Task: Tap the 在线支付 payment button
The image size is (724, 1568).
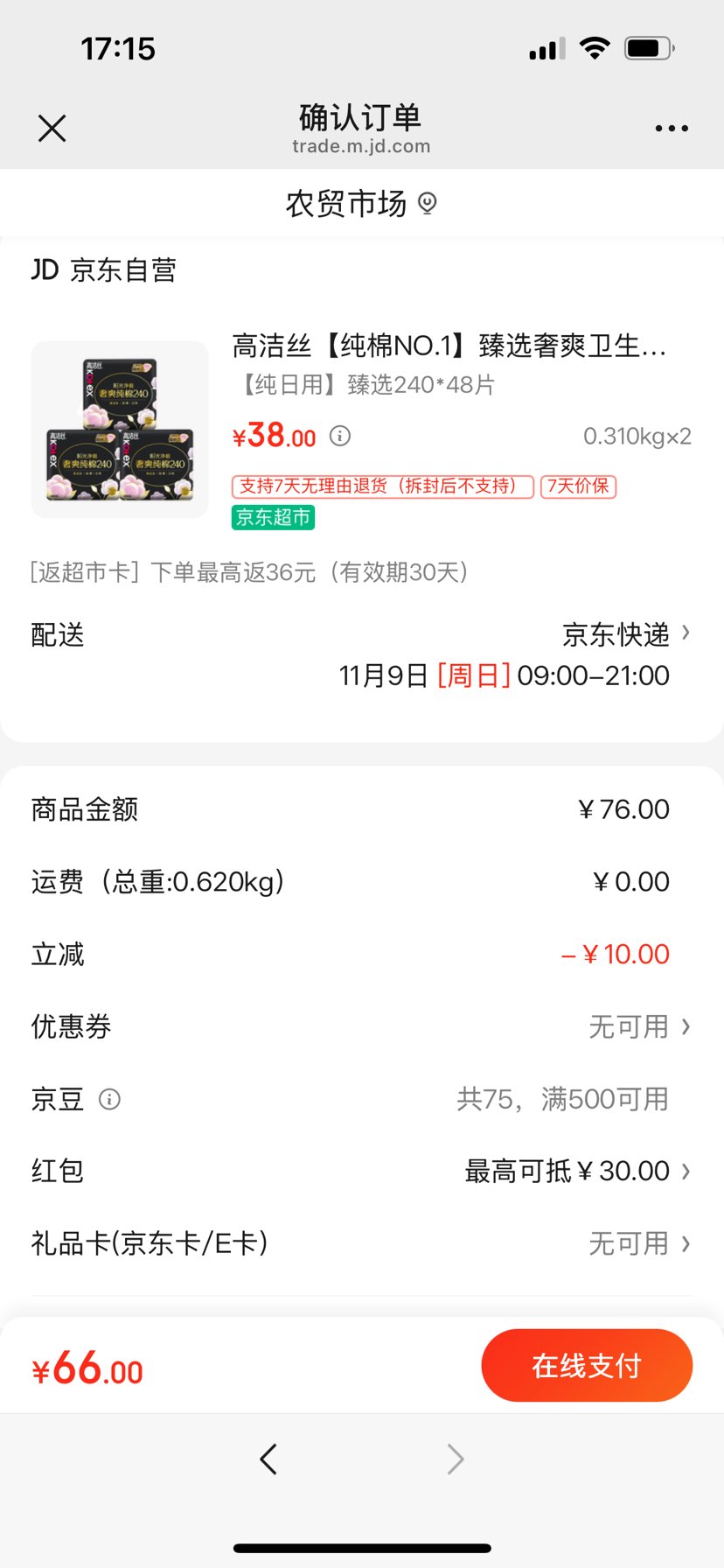Action: click(x=587, y=1365)
